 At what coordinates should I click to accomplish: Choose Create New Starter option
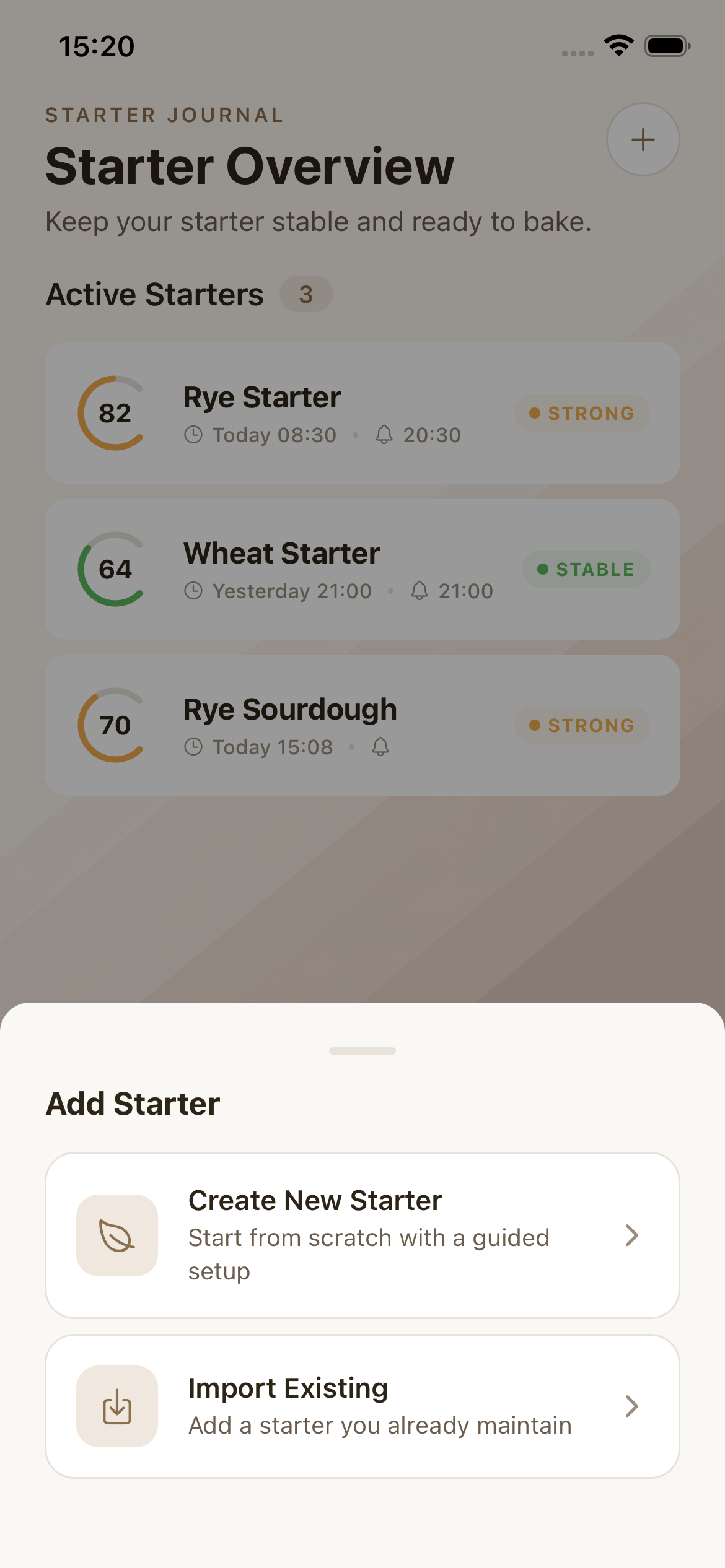362,1236
